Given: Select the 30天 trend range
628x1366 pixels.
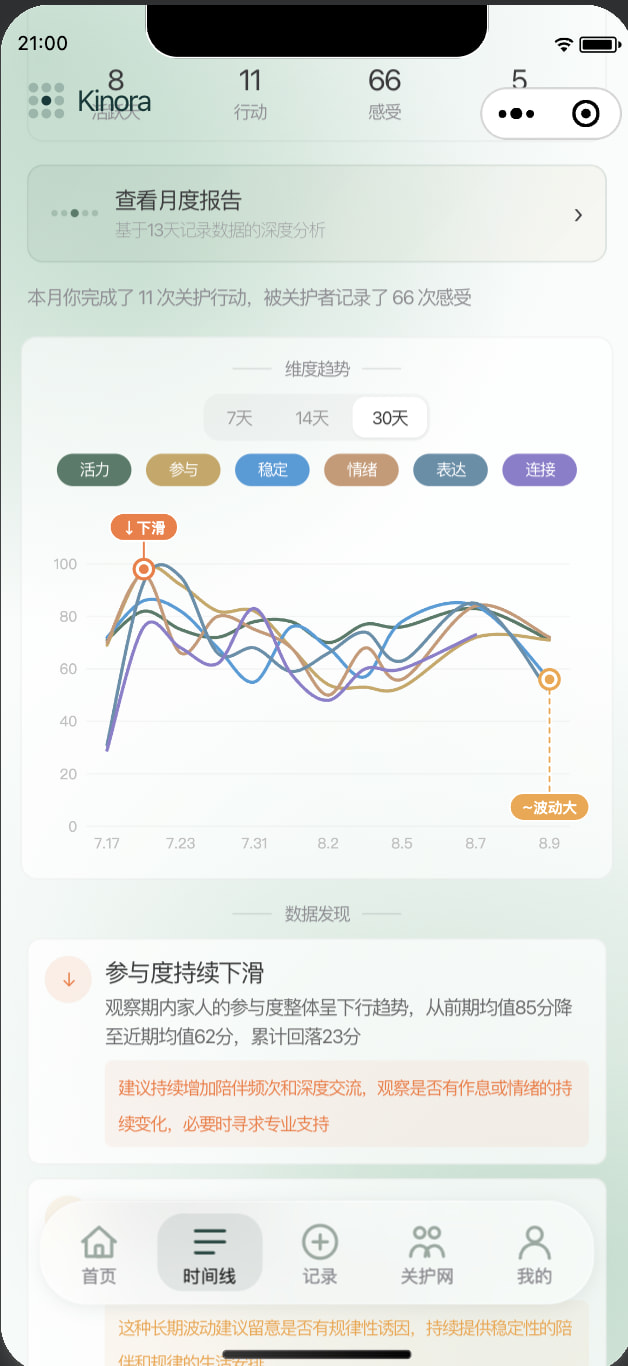Looking at the screenshot, I should (x=390, y=418).
